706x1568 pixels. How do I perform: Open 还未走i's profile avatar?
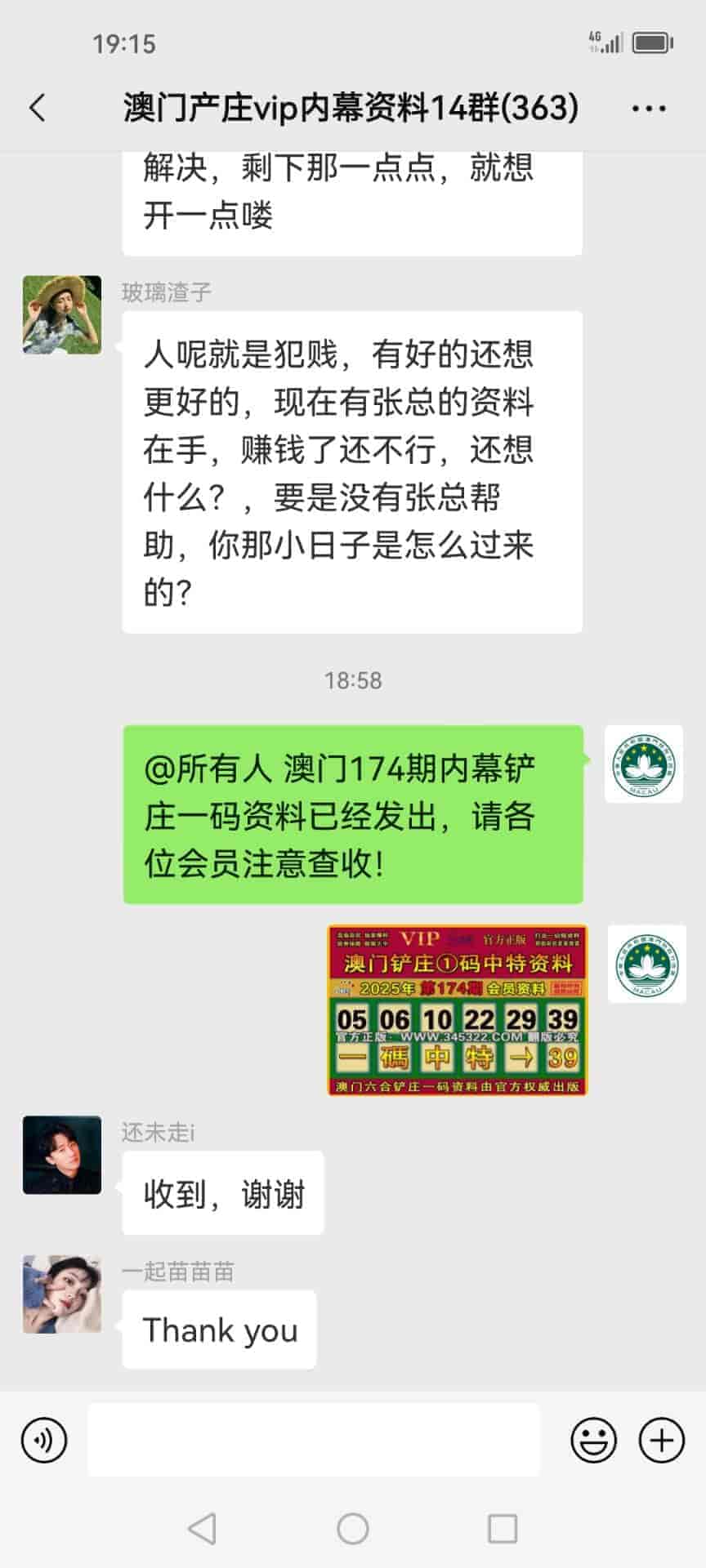(62, 1155)
